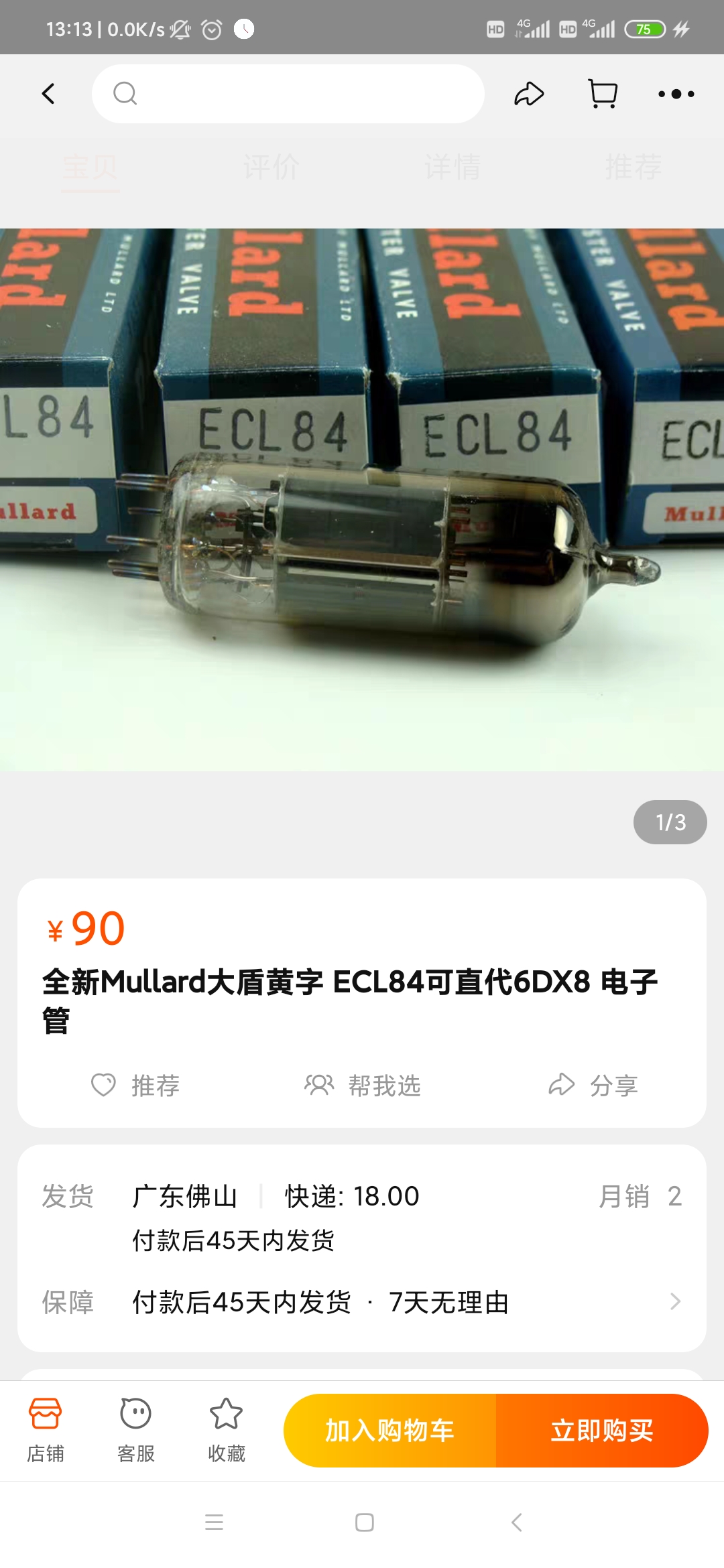724x1568 pixels.
Task: Open recent apps from the navigation bar
Action: [x=215, y=1522]
